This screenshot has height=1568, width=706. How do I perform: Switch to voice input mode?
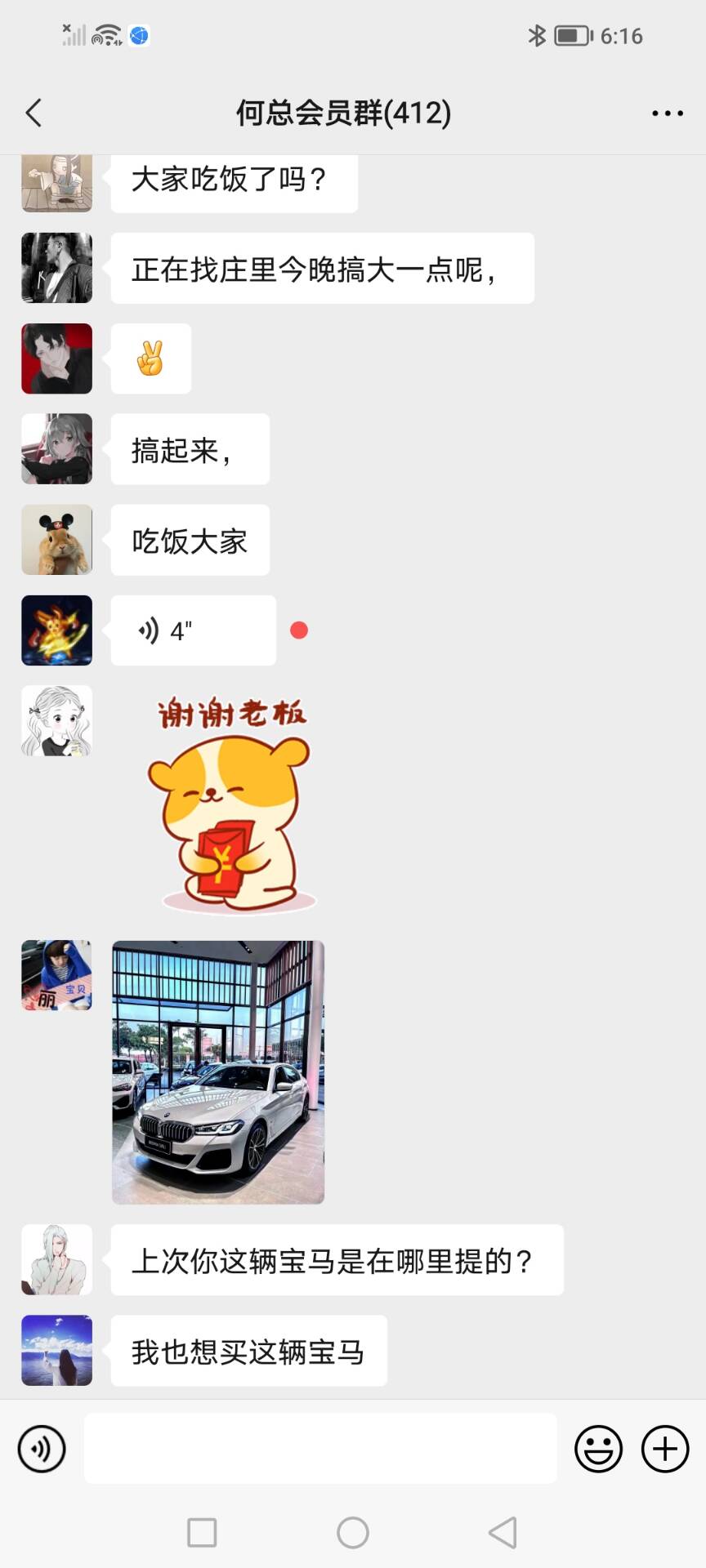[42, 1449]
